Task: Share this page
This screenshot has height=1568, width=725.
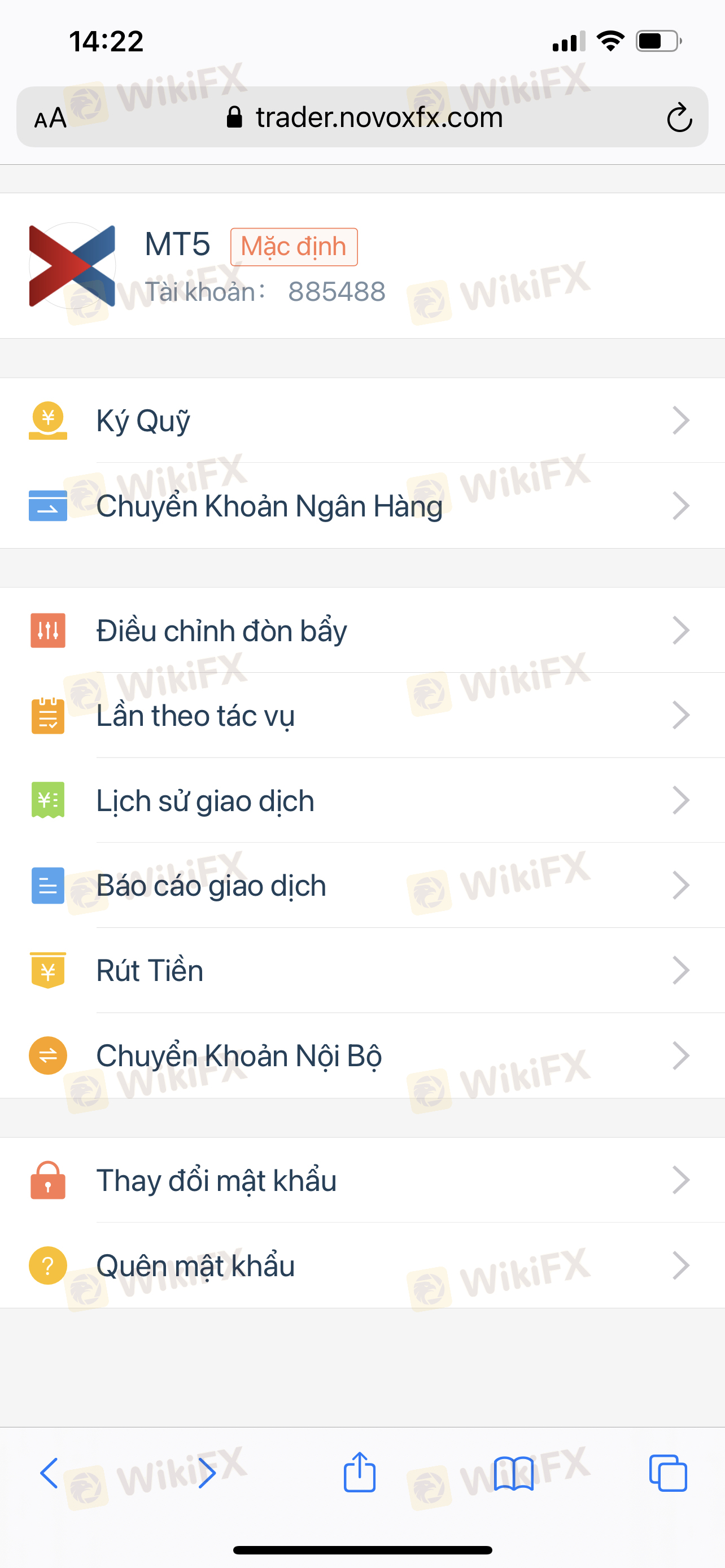Action: click(360, 1473)
